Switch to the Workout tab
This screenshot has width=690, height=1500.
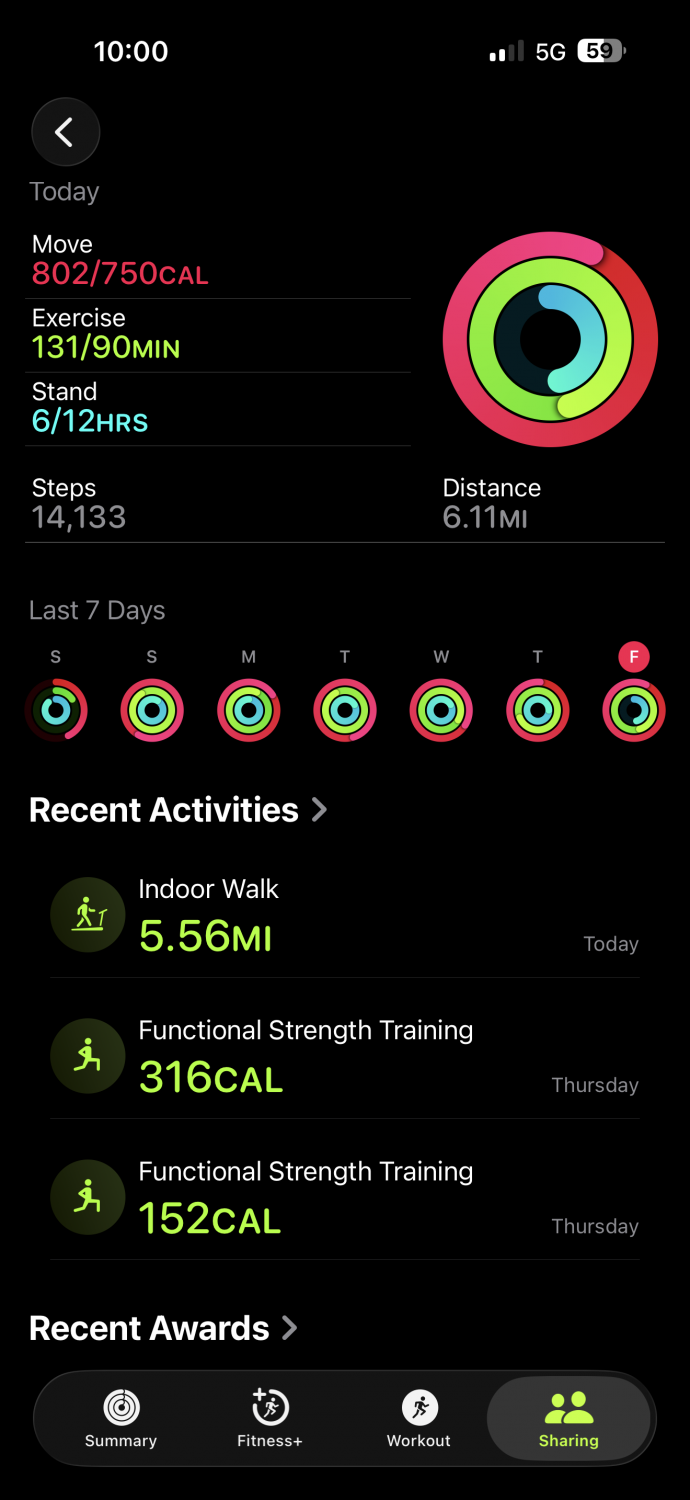[x=419, y=1419]
